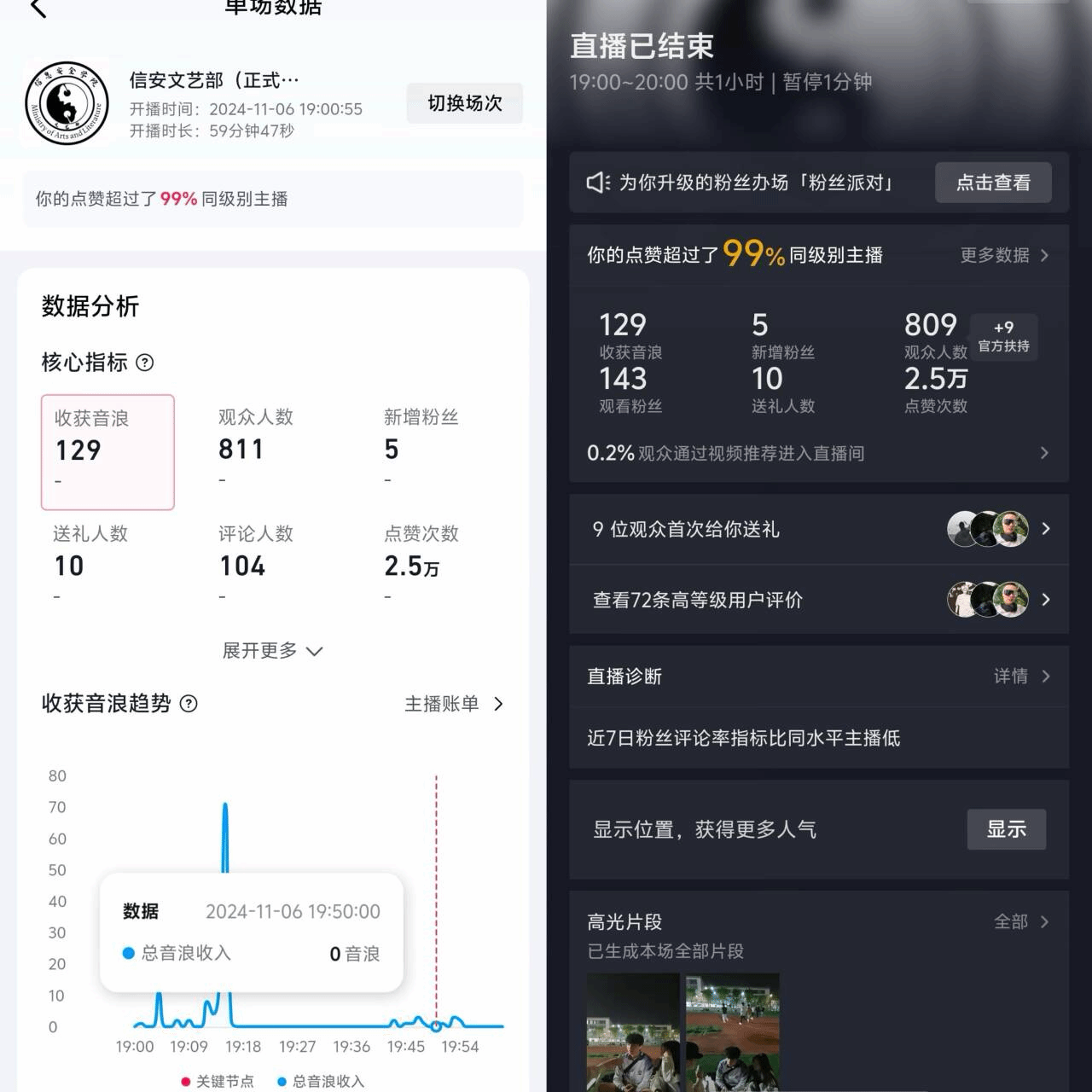The image size is (1092, 1092).
Task: View all 高光片段
Action: click(x=1020, y=922)
